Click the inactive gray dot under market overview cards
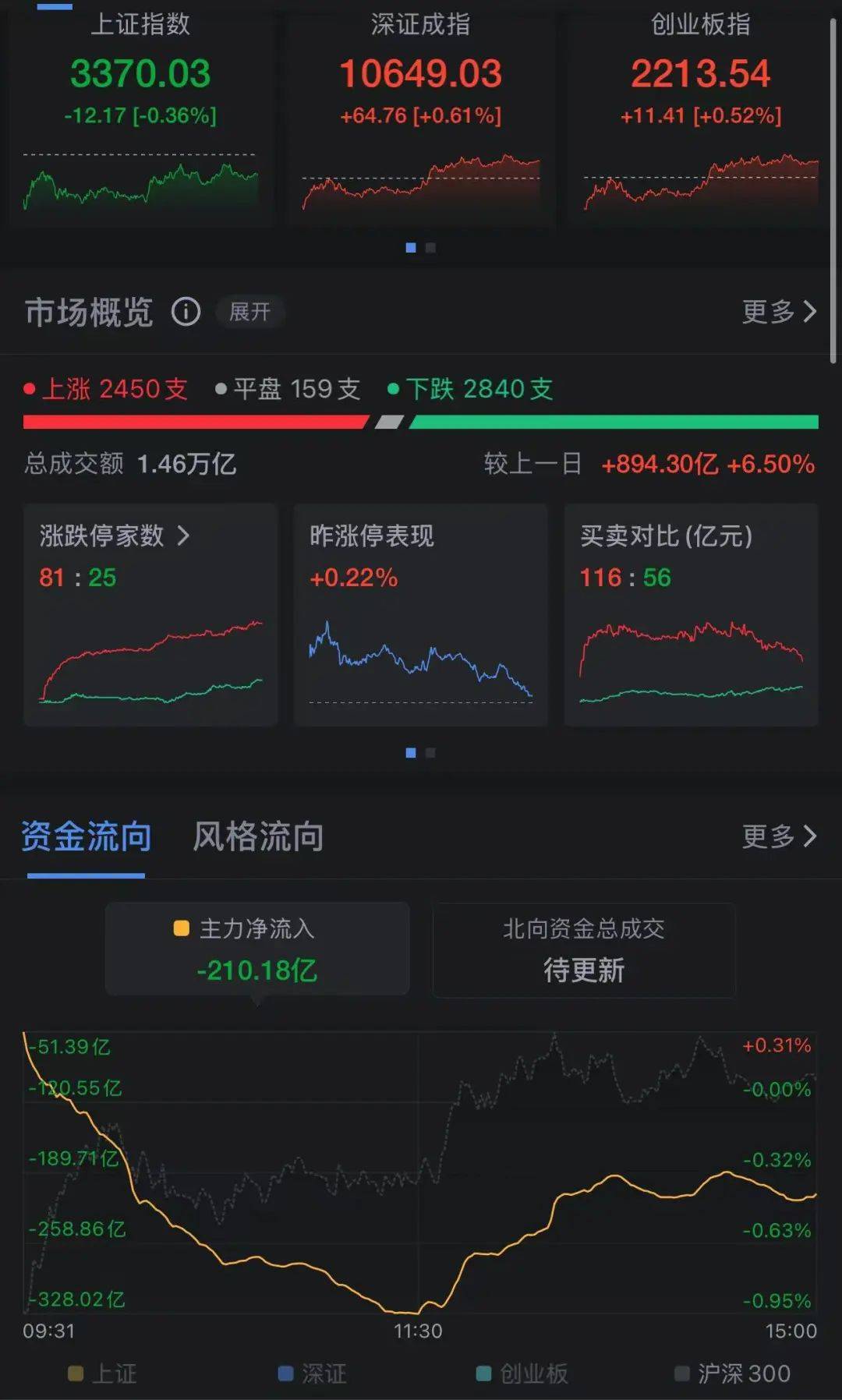This screenshot has height=1400, width=842. click(430, 754)
